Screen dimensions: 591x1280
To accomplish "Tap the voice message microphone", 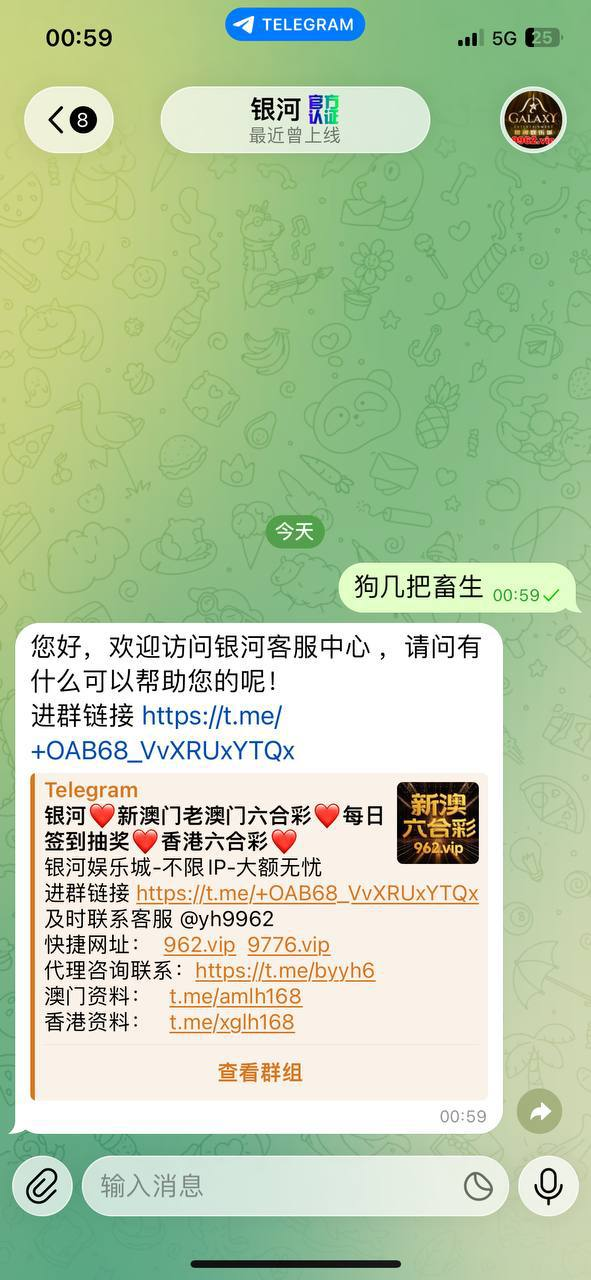I will point(548,1186).
